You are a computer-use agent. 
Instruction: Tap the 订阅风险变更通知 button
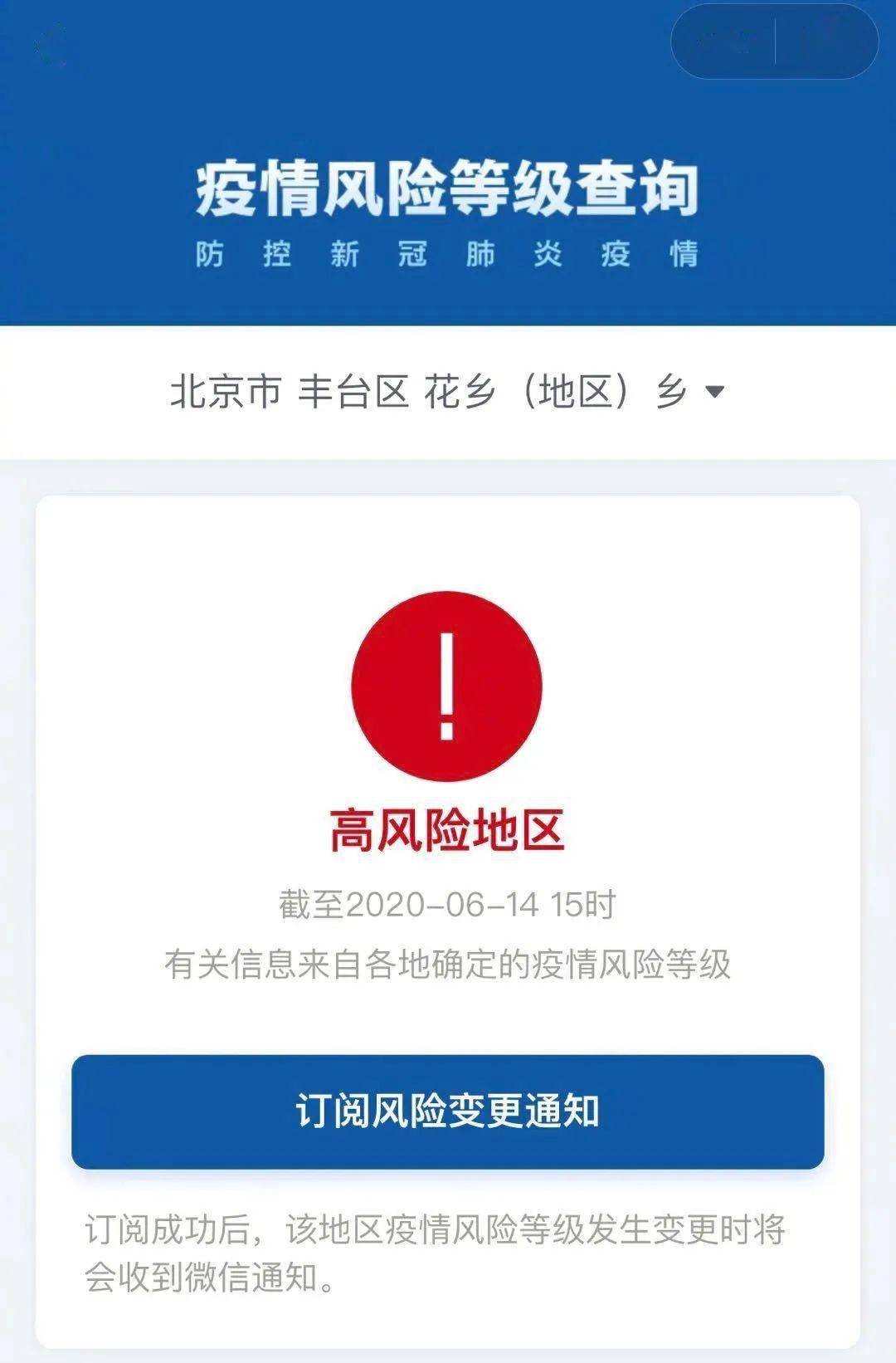448,1111
